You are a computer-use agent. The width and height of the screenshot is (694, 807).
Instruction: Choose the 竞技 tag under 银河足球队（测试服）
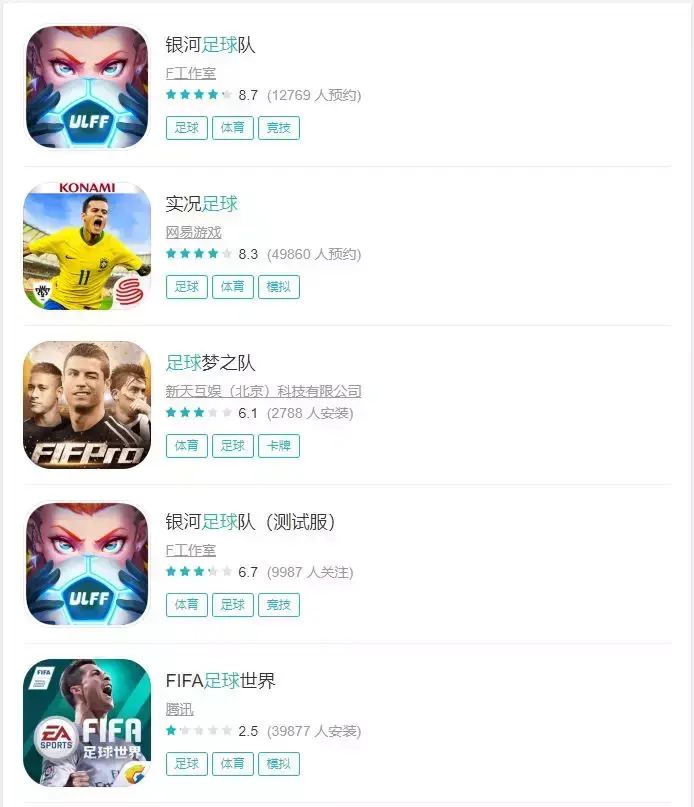pos(278,604)
